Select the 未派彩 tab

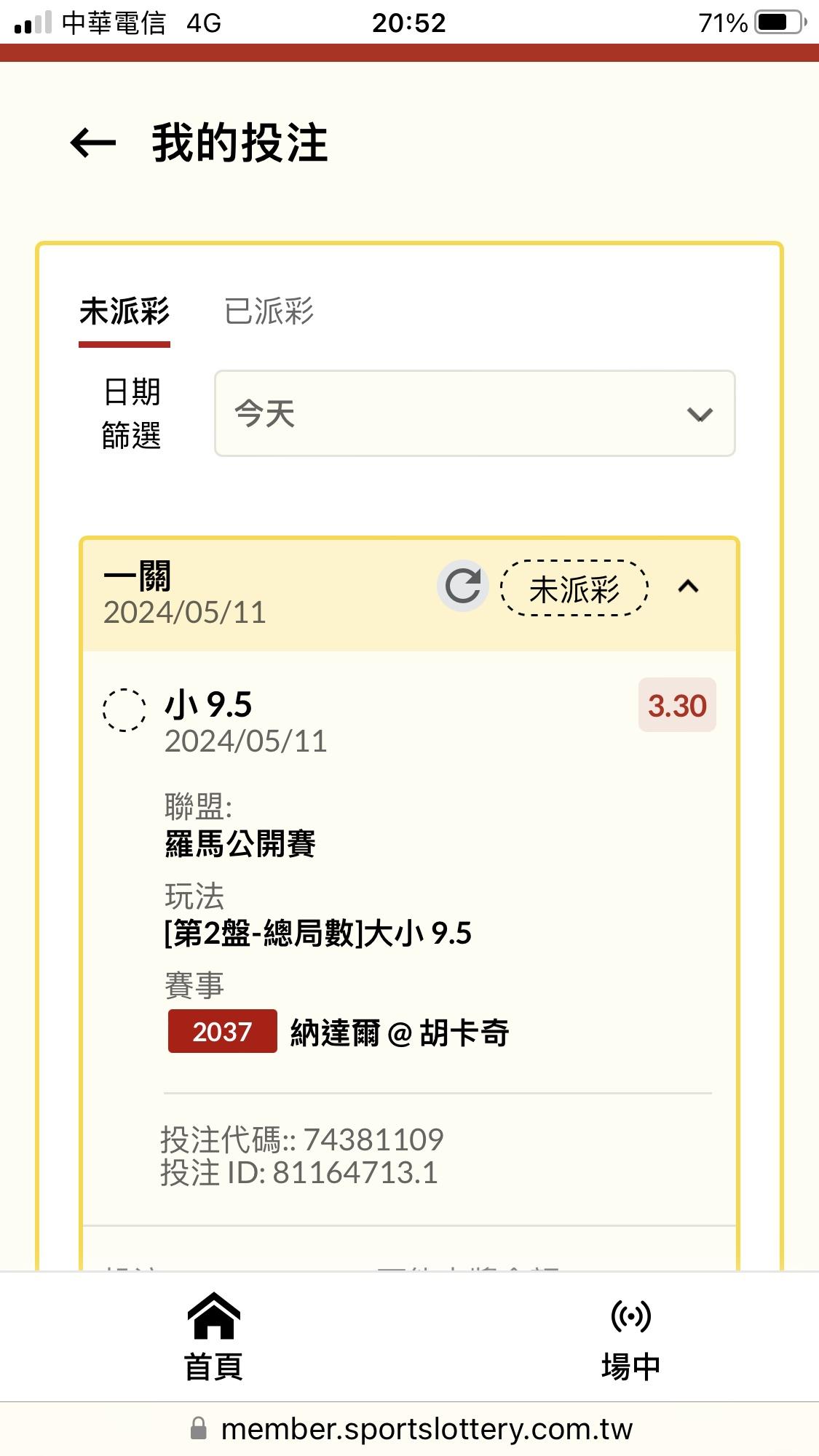[124, 311]
